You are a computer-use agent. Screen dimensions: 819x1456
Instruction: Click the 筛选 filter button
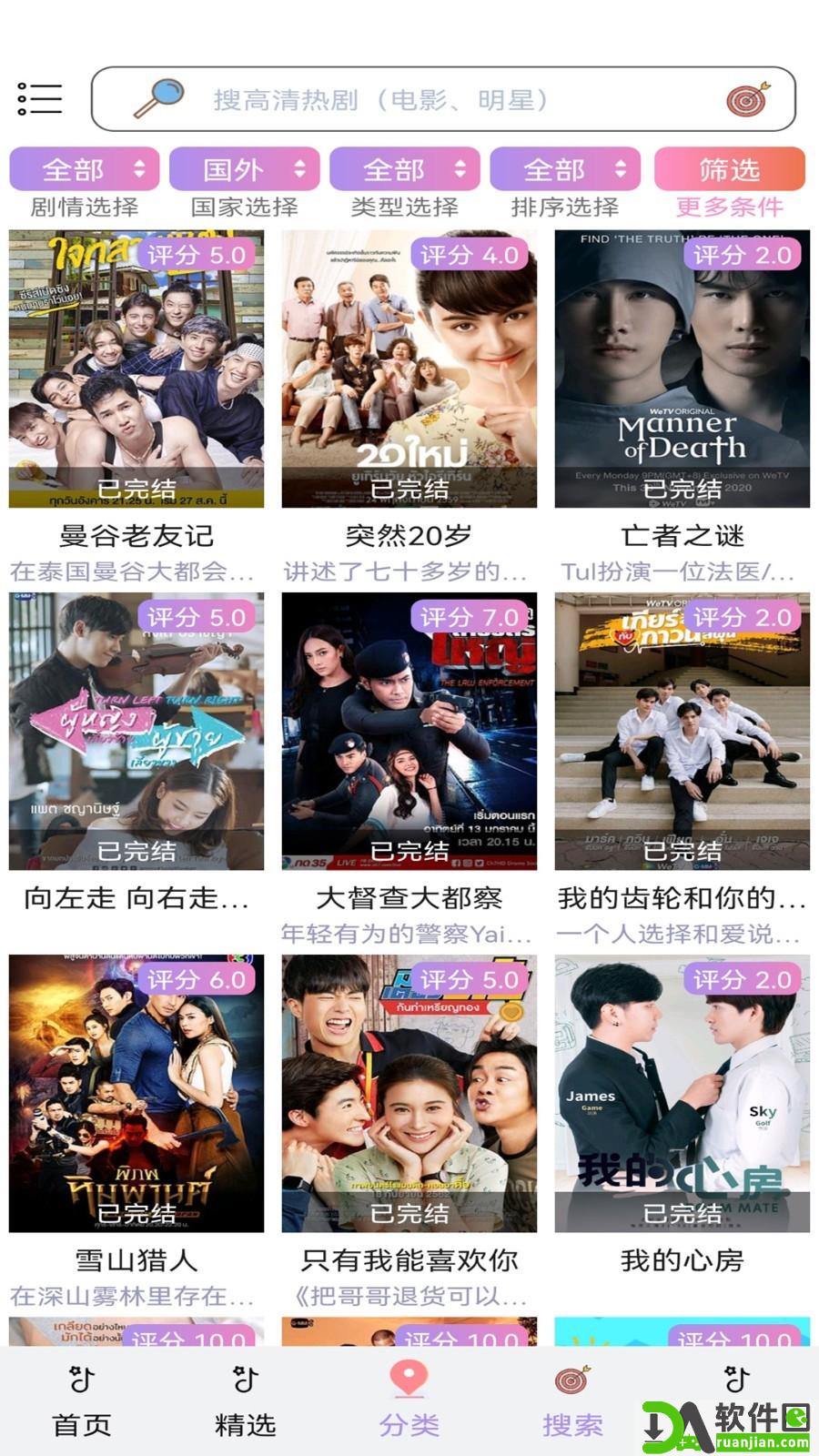(x=728, y=169)
